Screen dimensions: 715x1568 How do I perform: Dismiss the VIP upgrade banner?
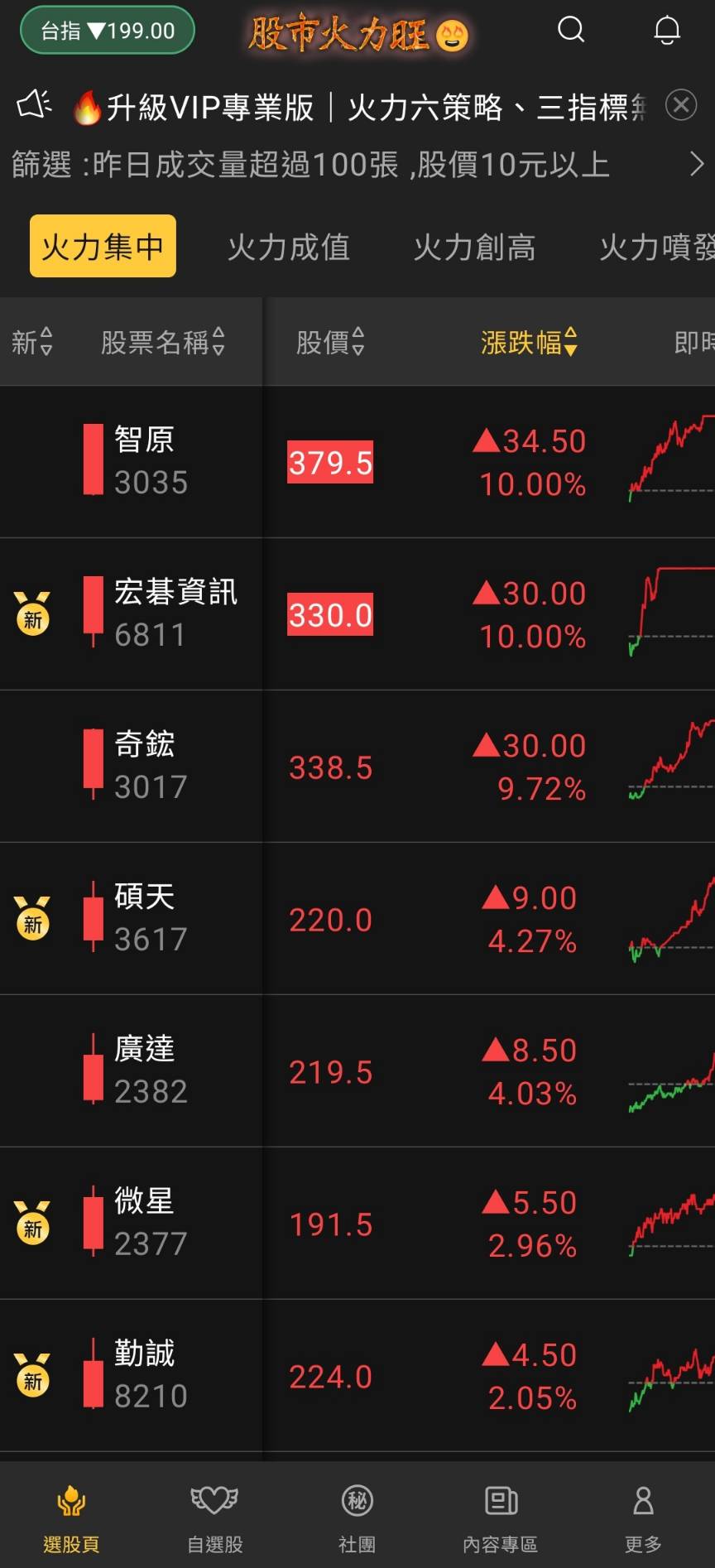(681, 105)
